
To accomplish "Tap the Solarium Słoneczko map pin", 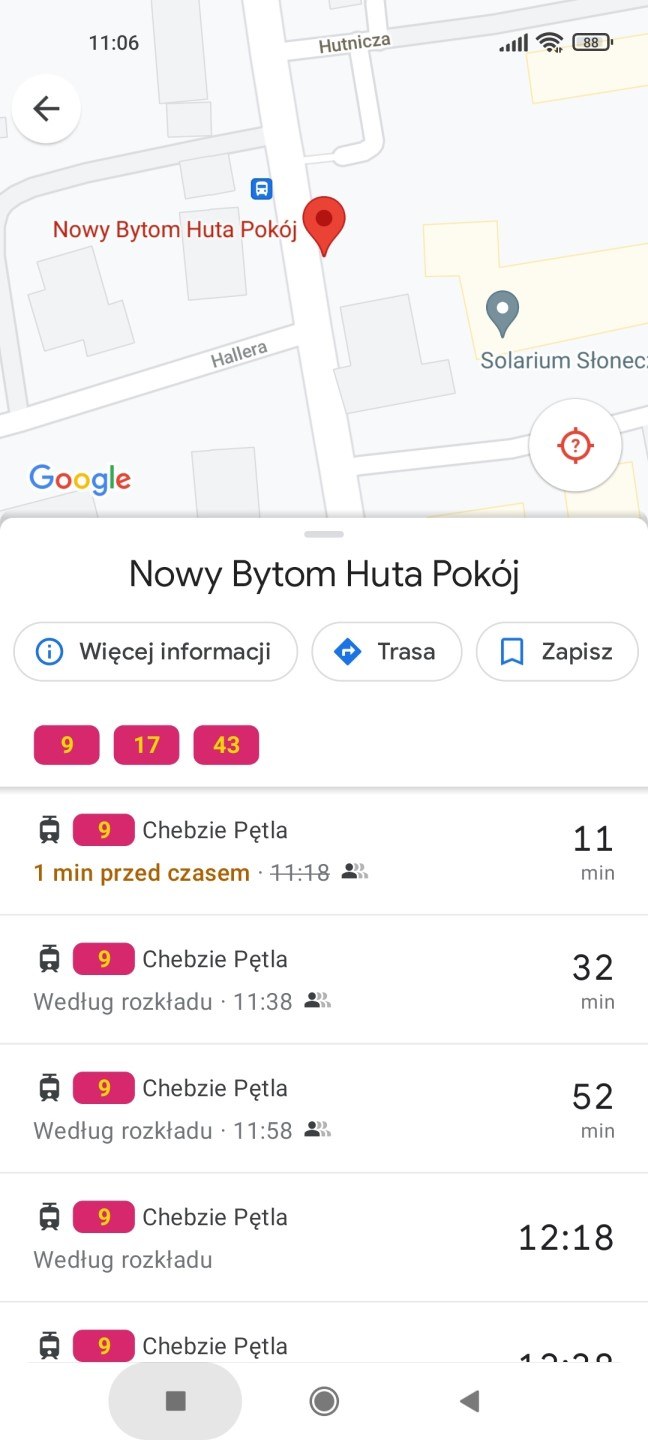I will (x=502, y=314).
